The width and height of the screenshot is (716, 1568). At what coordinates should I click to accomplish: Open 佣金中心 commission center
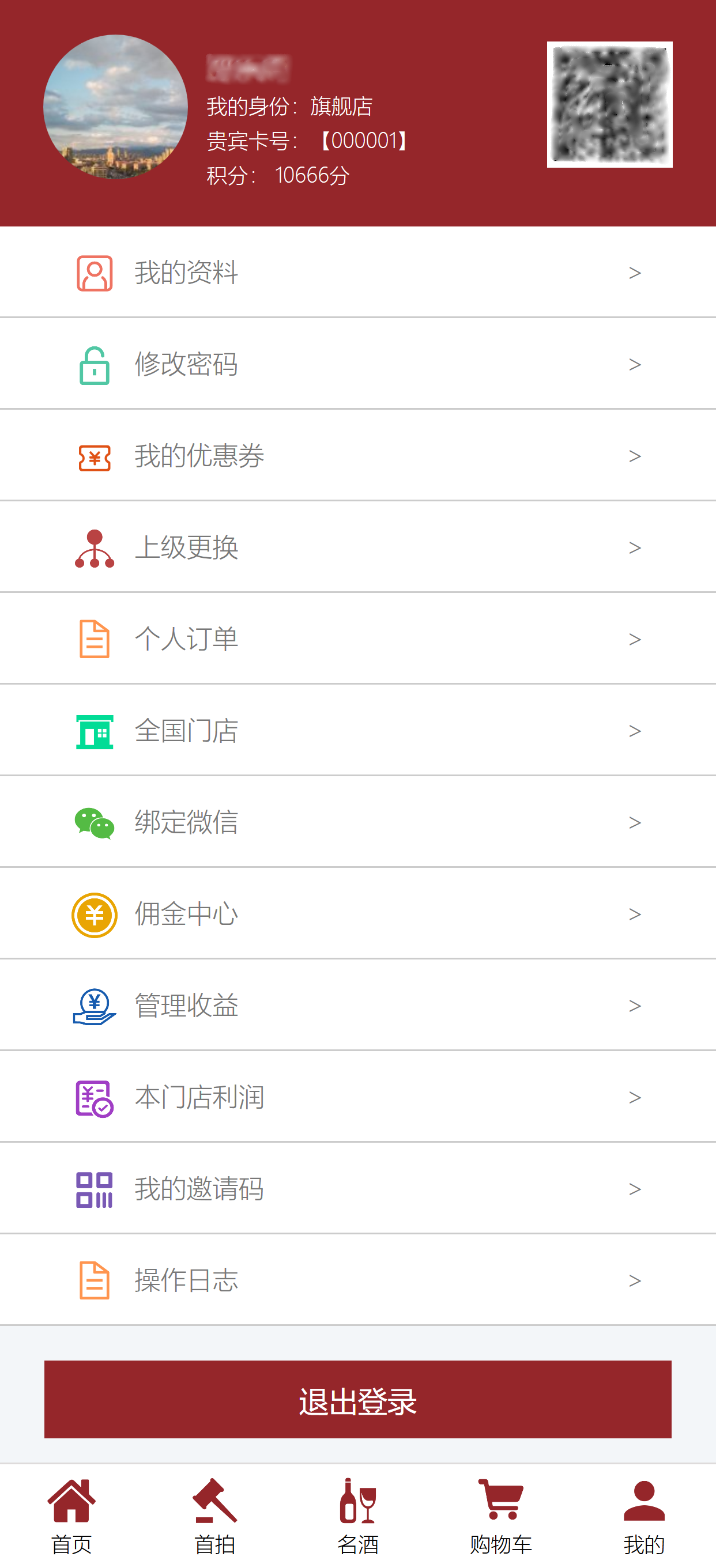(x=358, y=913)
